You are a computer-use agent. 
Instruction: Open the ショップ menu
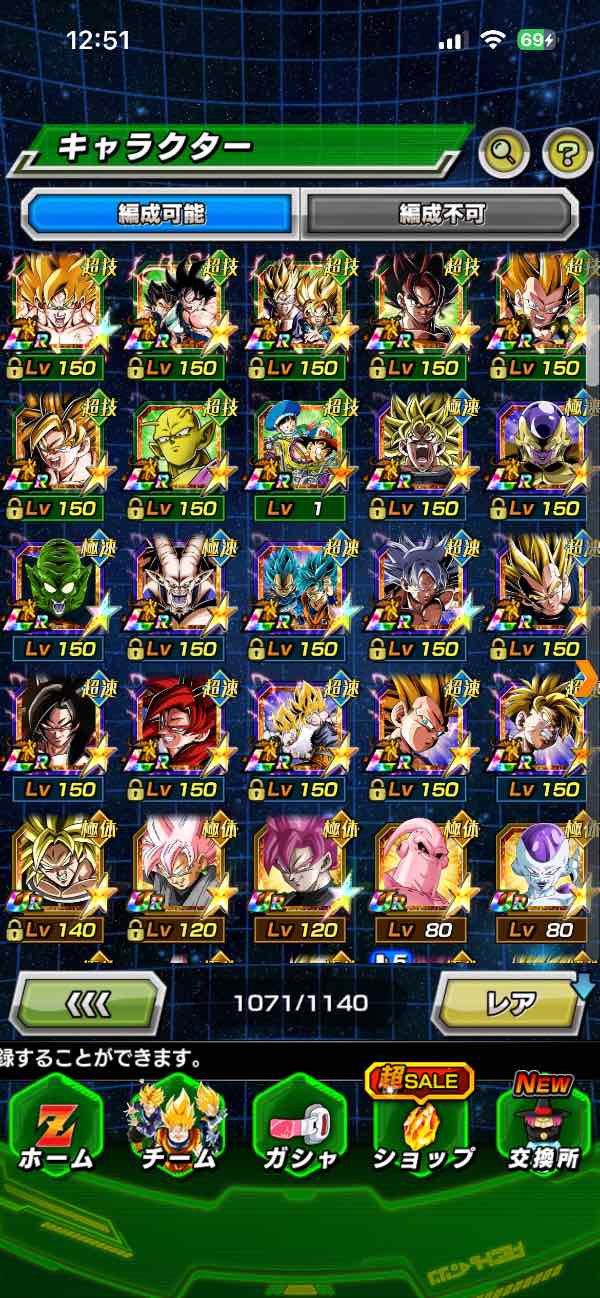(x=422, y=1125)
